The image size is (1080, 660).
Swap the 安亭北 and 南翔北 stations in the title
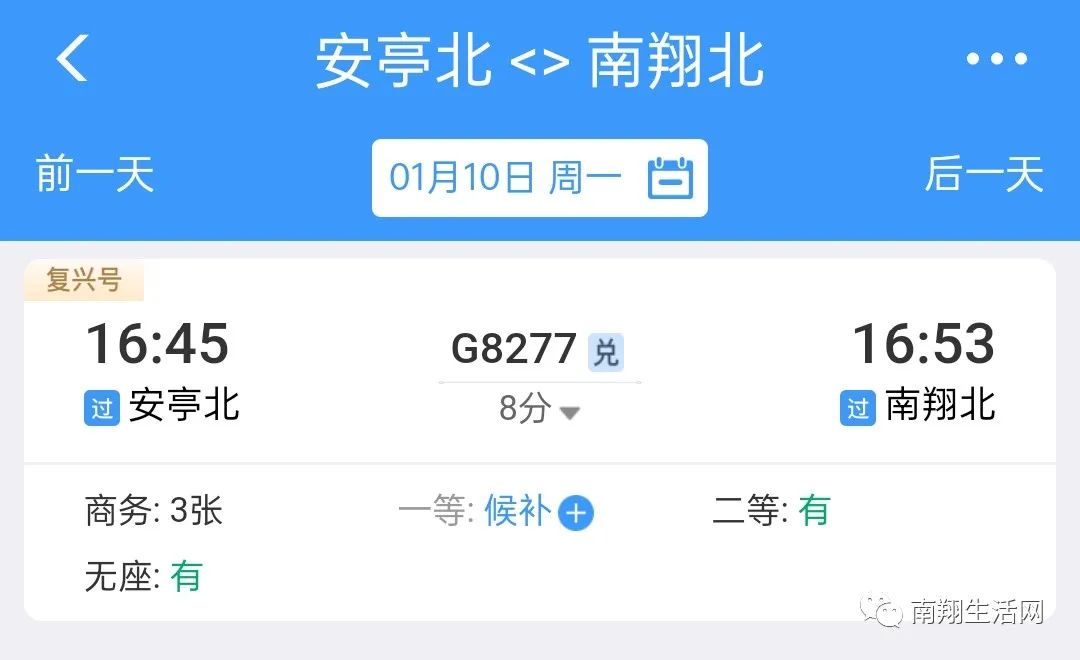point(540,62)
